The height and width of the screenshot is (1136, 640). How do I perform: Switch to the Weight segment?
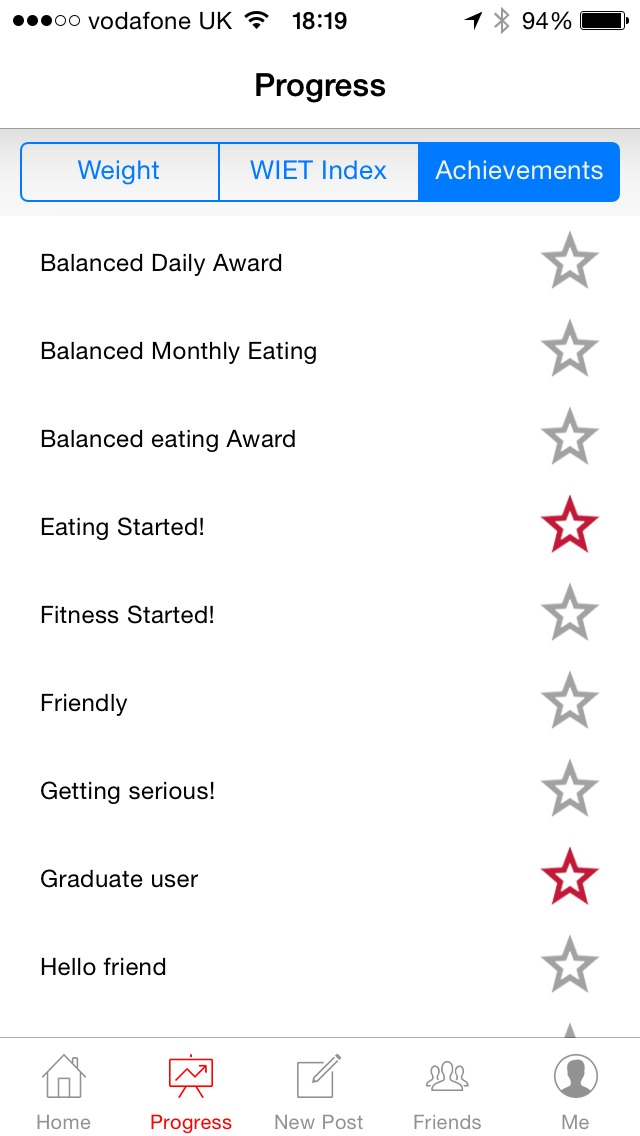tap(120, 171)
